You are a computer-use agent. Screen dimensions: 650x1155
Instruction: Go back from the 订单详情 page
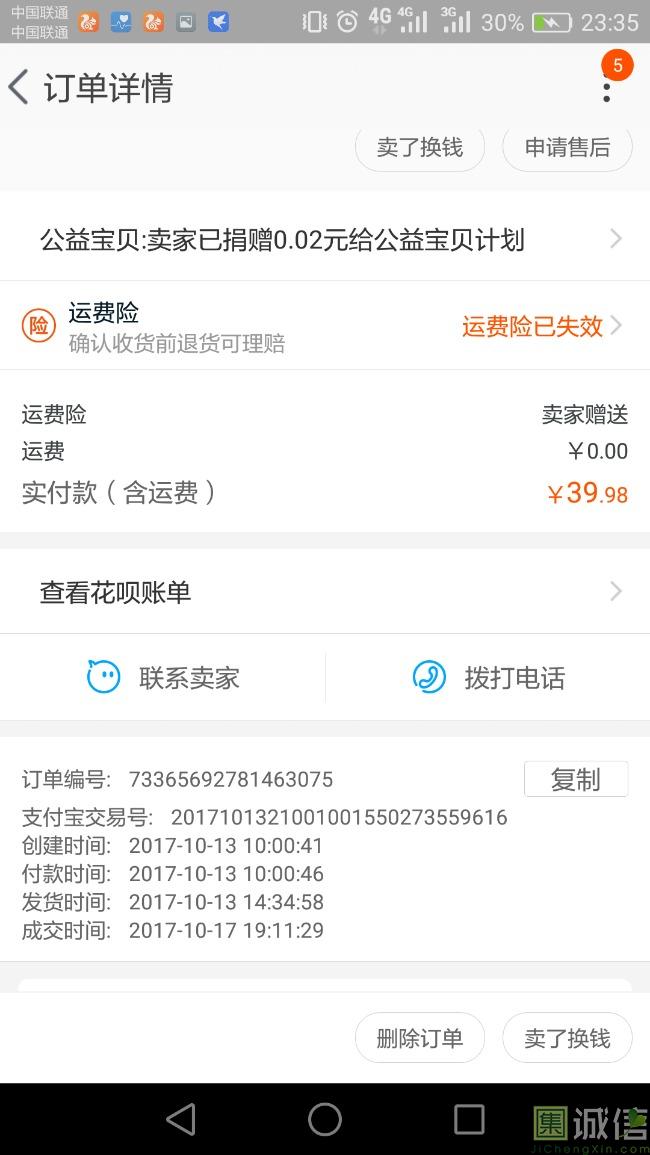pos(19,88)
